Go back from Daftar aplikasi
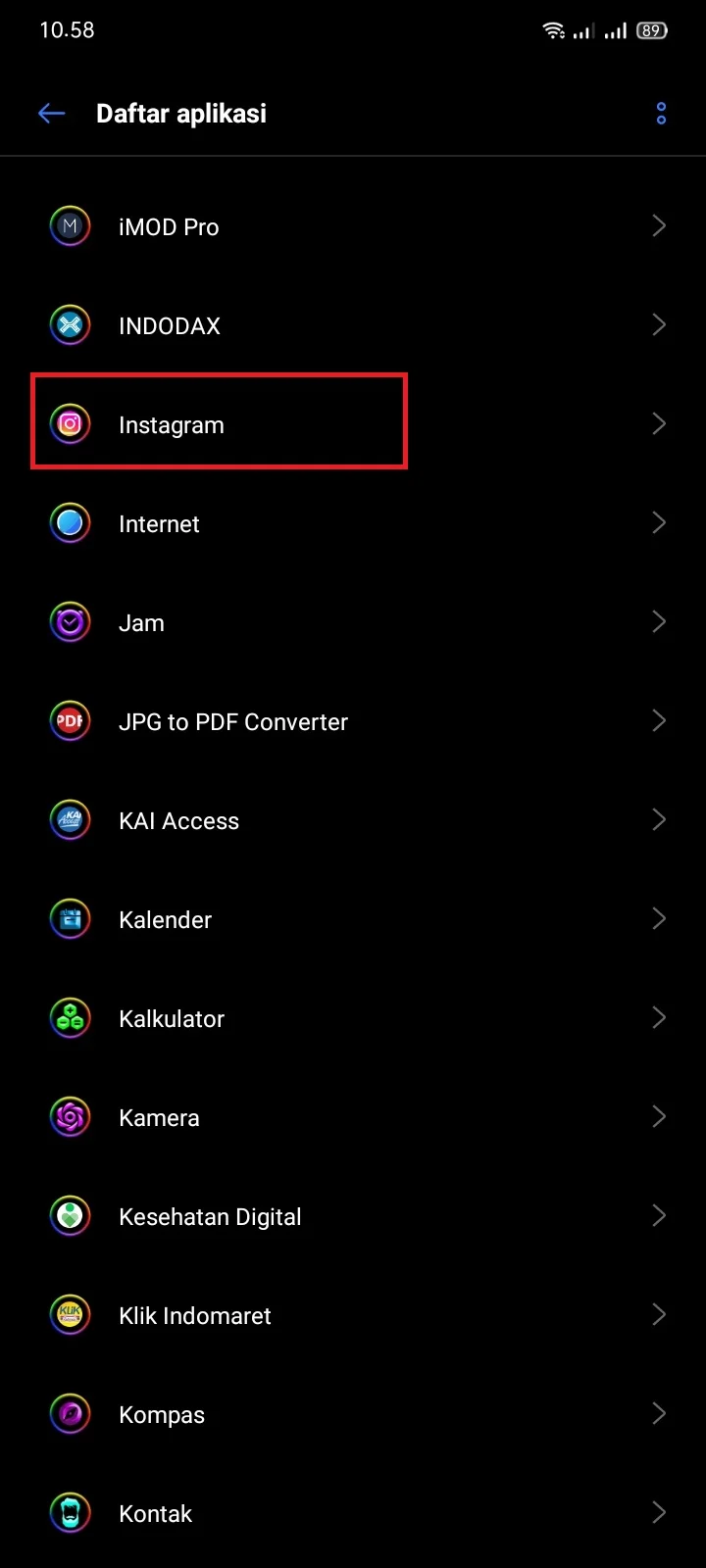Image resolution: width=706 pixels, height=1568 pixels. click(51, 114)
